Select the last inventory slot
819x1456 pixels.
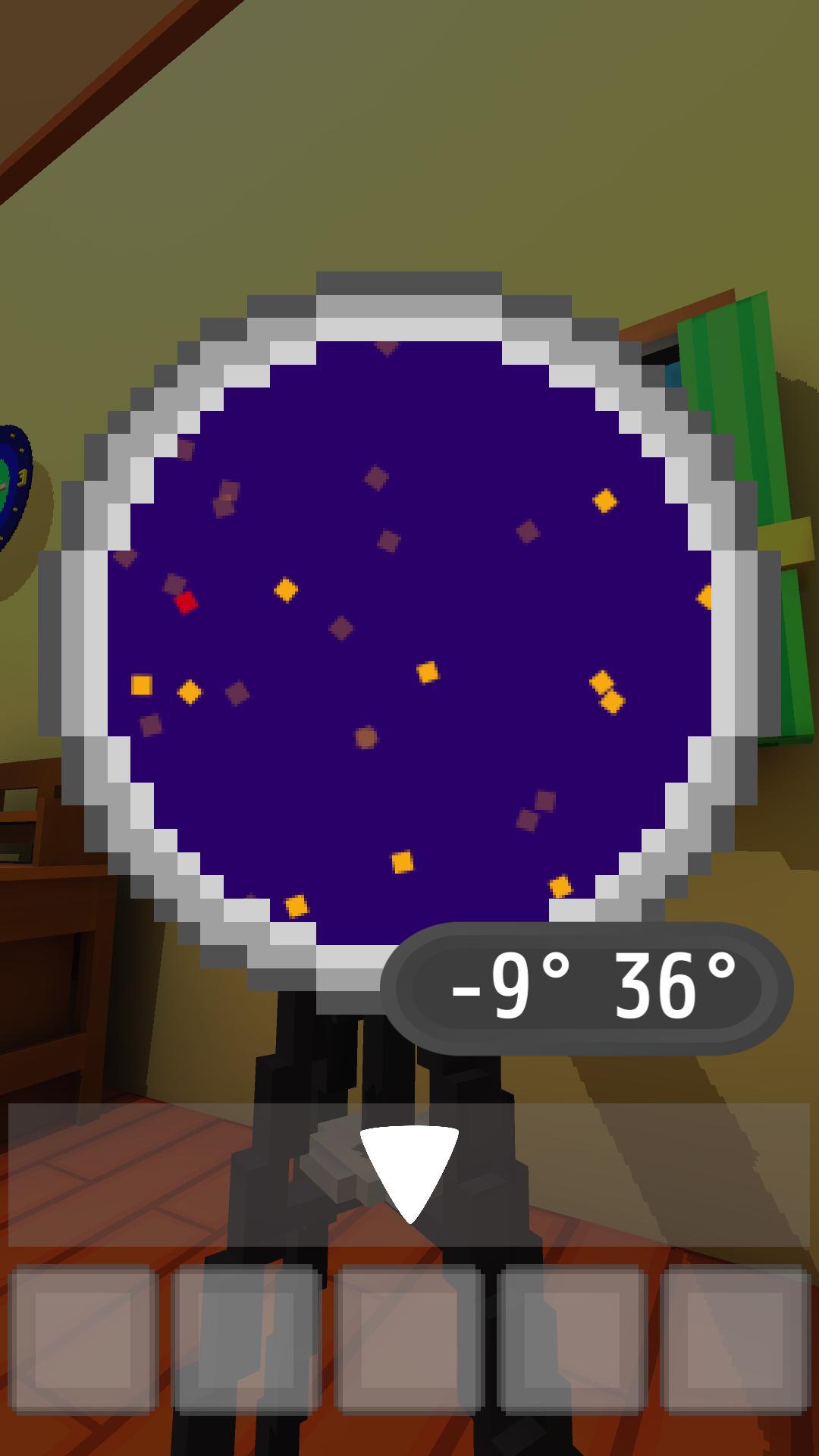734,1339
